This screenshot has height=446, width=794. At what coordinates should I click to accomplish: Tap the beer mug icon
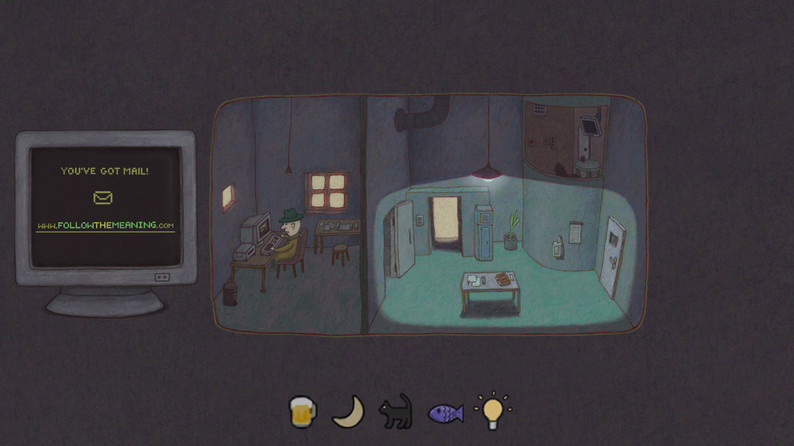(x=302, y=411)
